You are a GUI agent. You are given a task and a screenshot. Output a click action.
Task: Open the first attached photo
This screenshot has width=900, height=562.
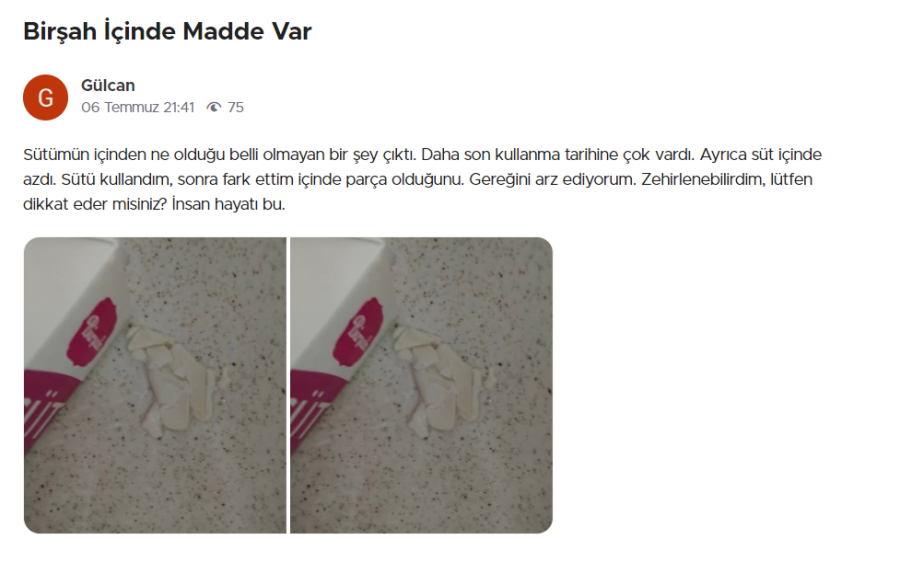155,385
